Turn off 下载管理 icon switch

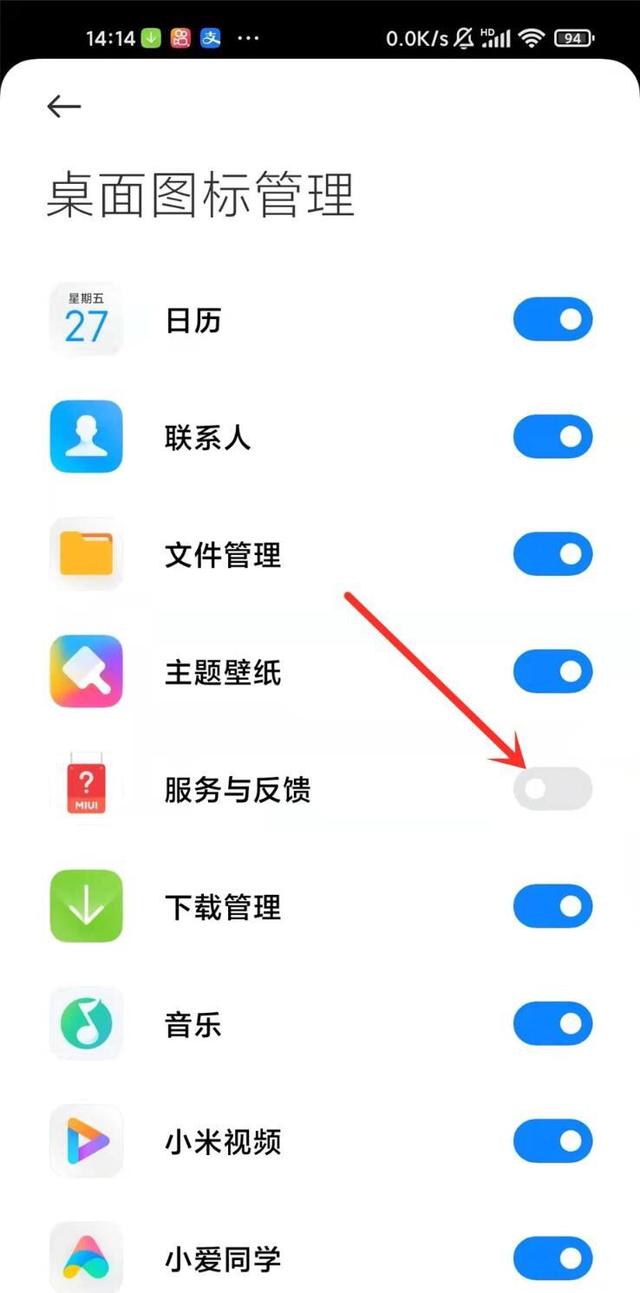coord(552,907)
